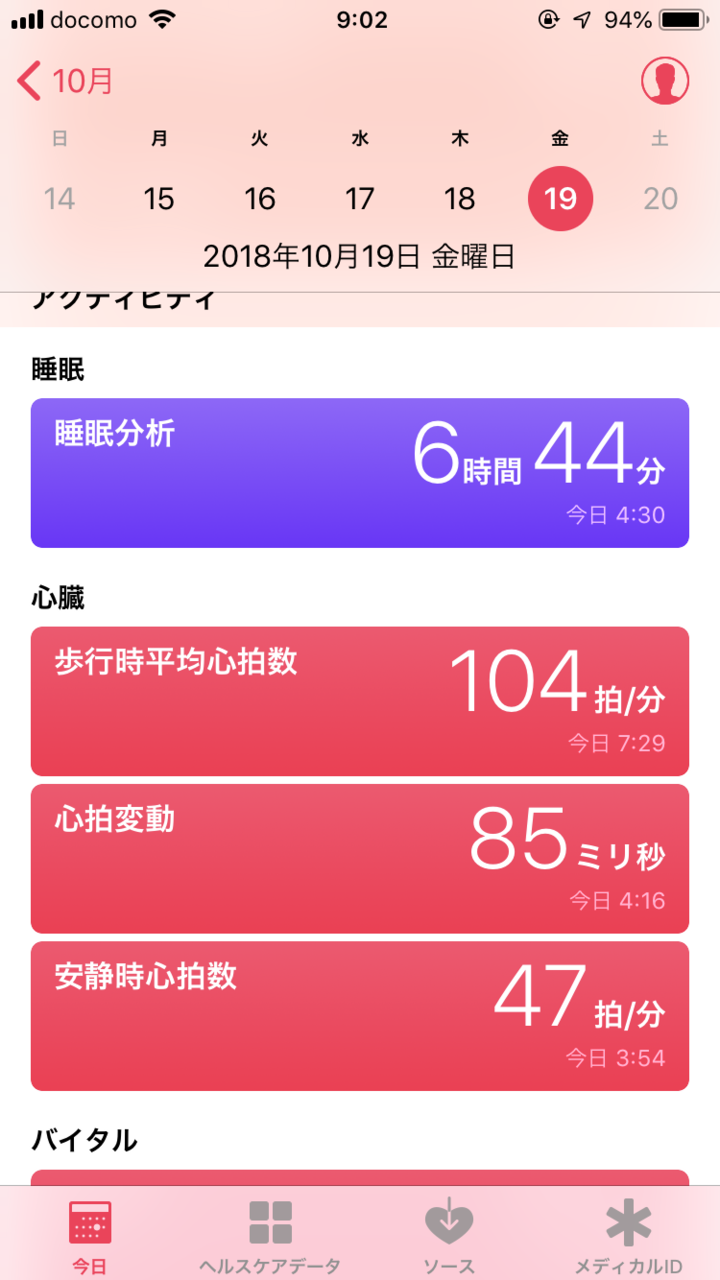720x1280 pixels.
Task: Open the 歩行時平均心拍数 card
Action: click(x=360, y=701)
